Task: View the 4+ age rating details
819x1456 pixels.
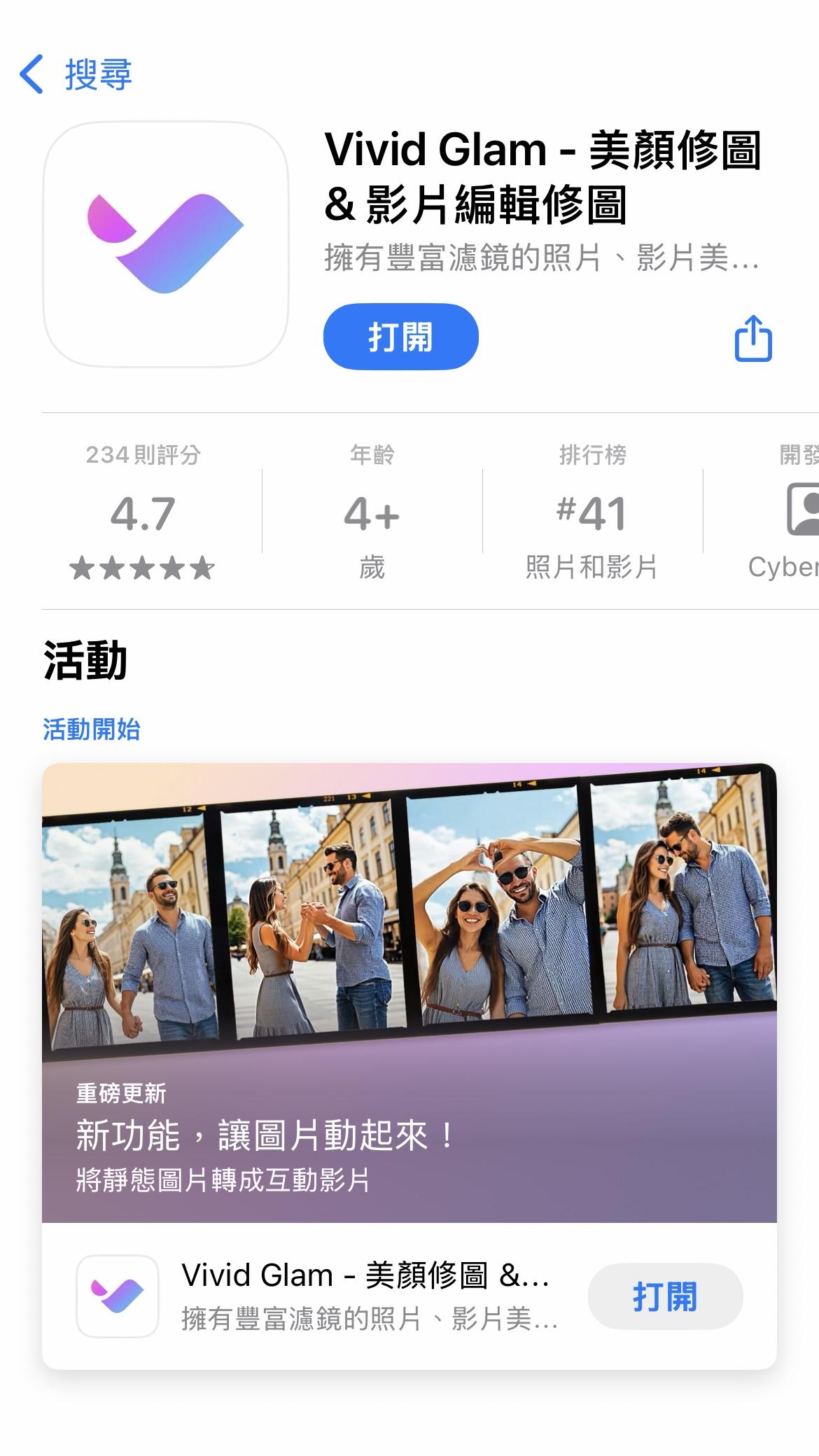Action: click(x=372, y=514)
